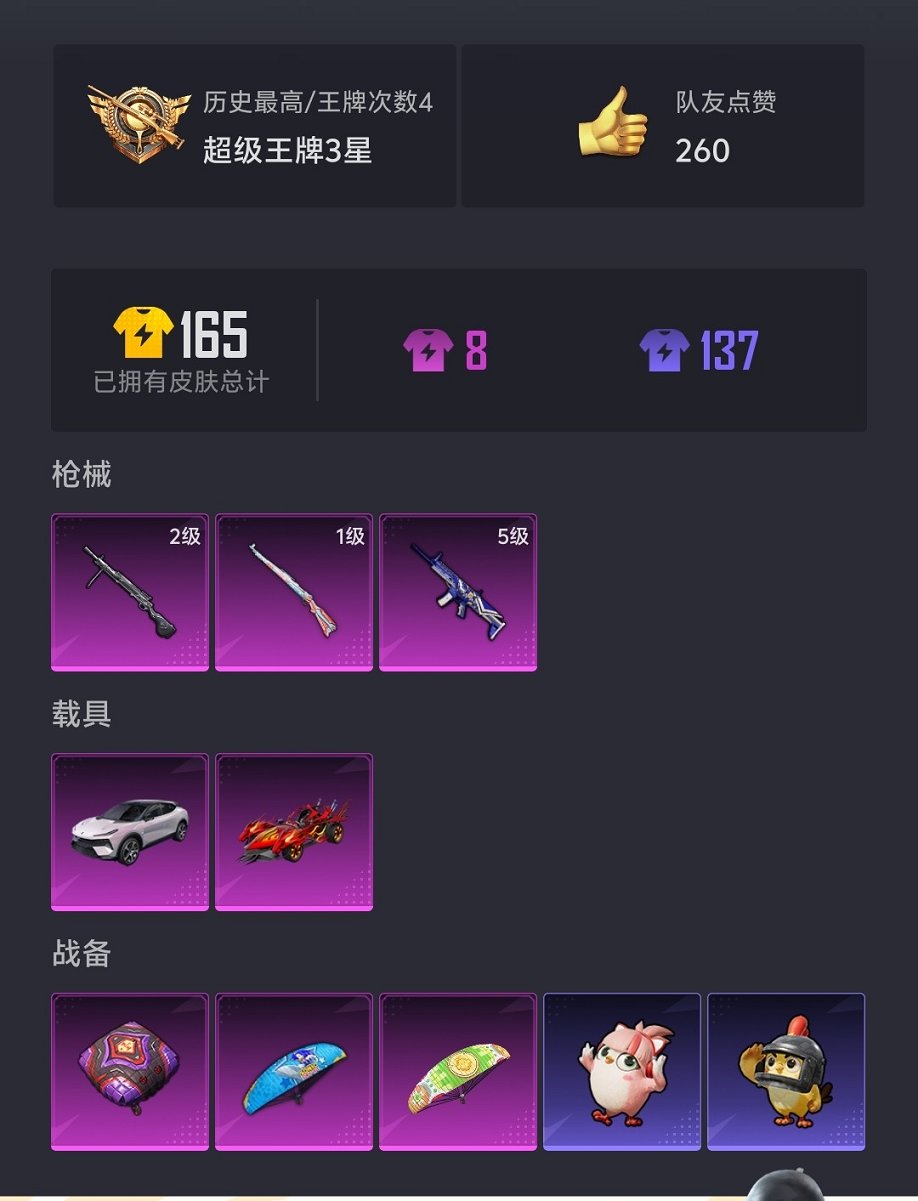918x1201 pixels.
Task: Open the blue parachute skin
Action: (294, 1072)
